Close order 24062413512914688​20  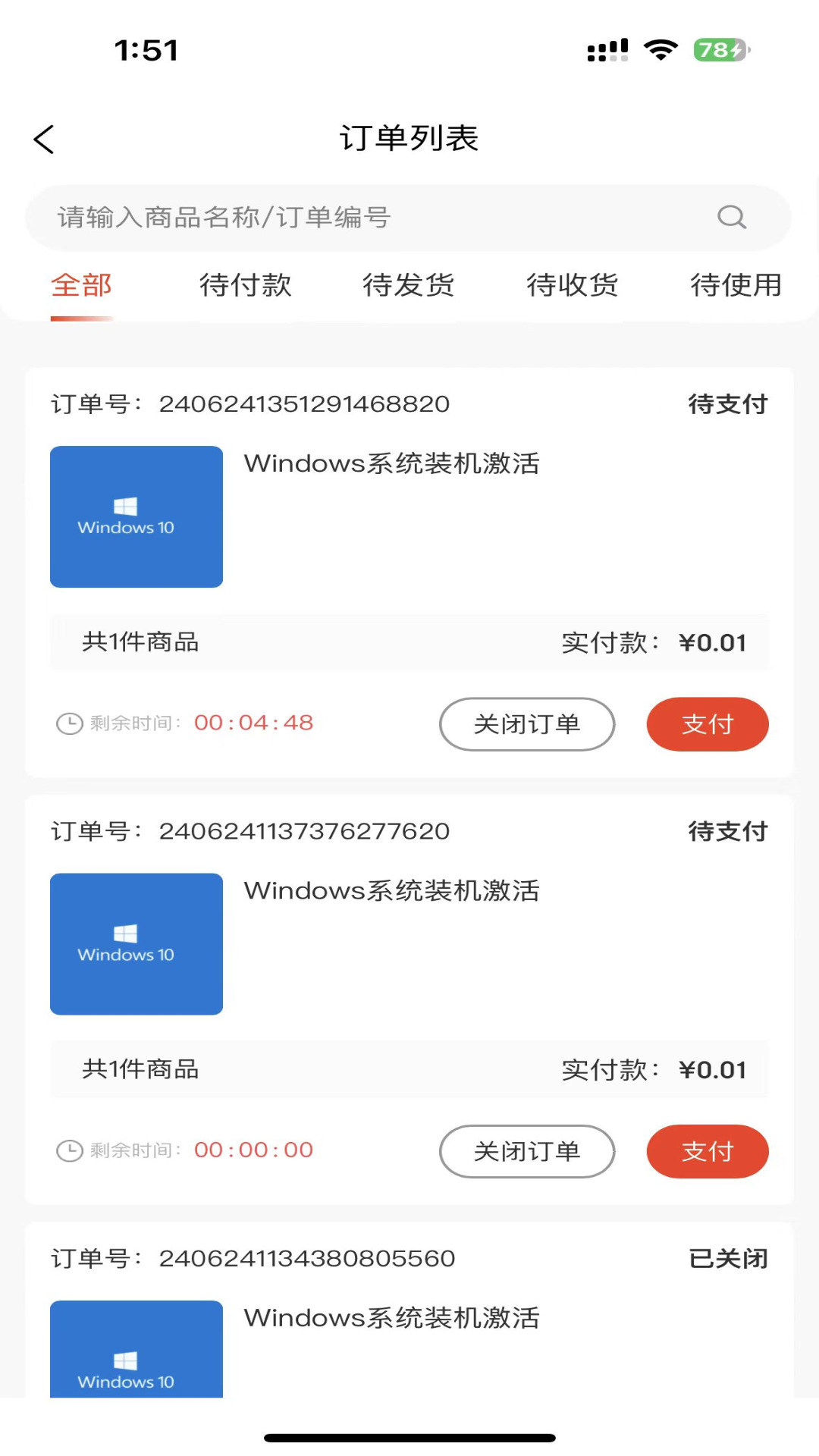pos(527,724)
